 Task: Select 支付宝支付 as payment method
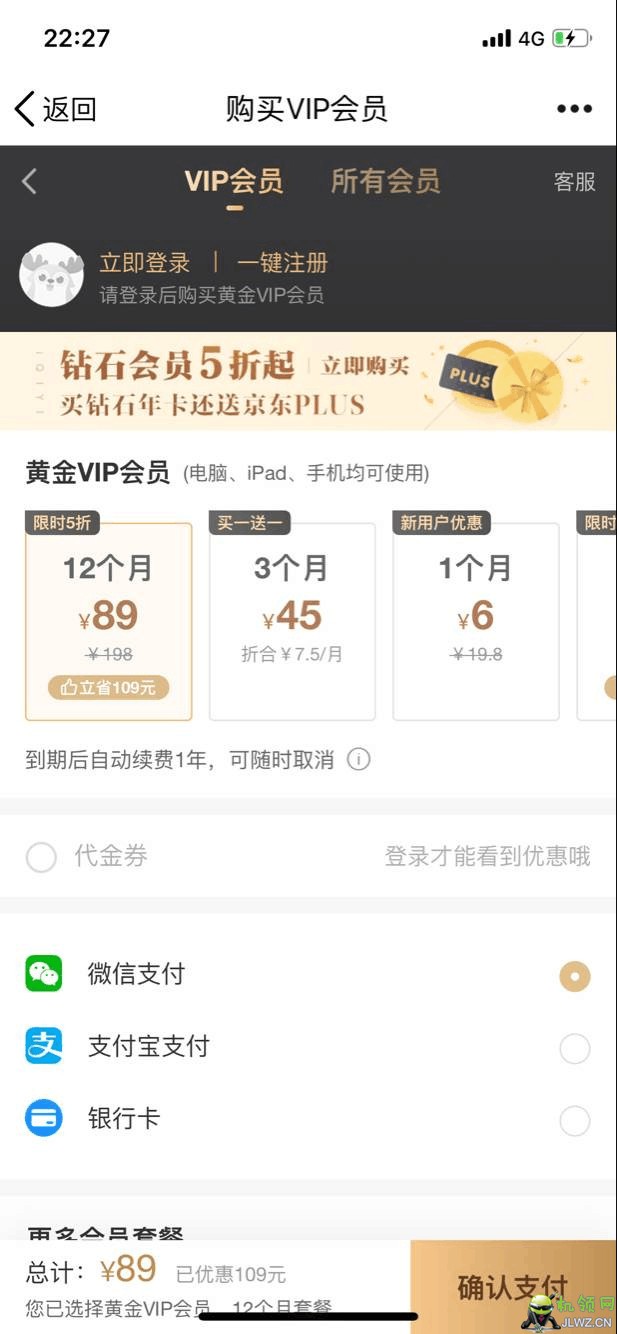point(574,1048)
